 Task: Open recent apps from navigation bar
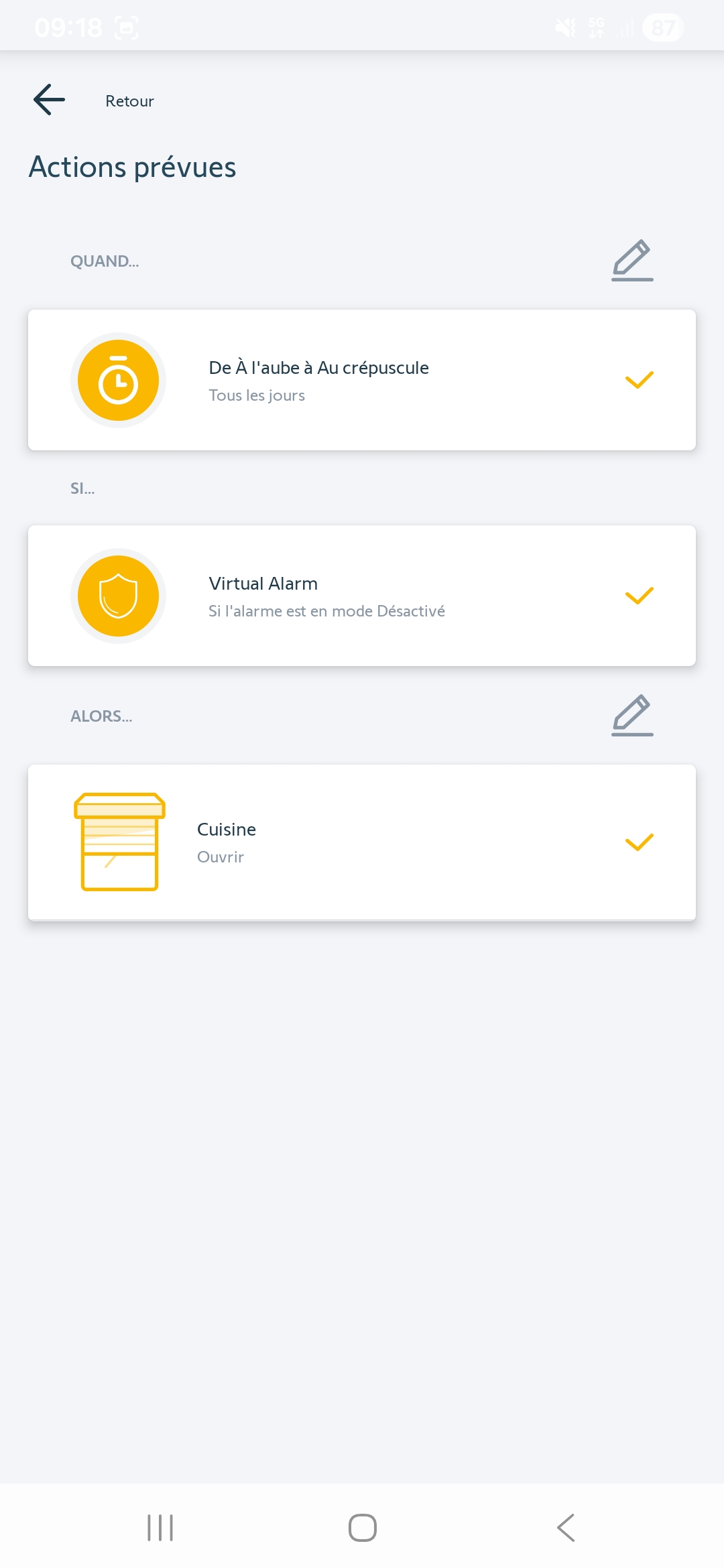click(x=160, y=1528)
